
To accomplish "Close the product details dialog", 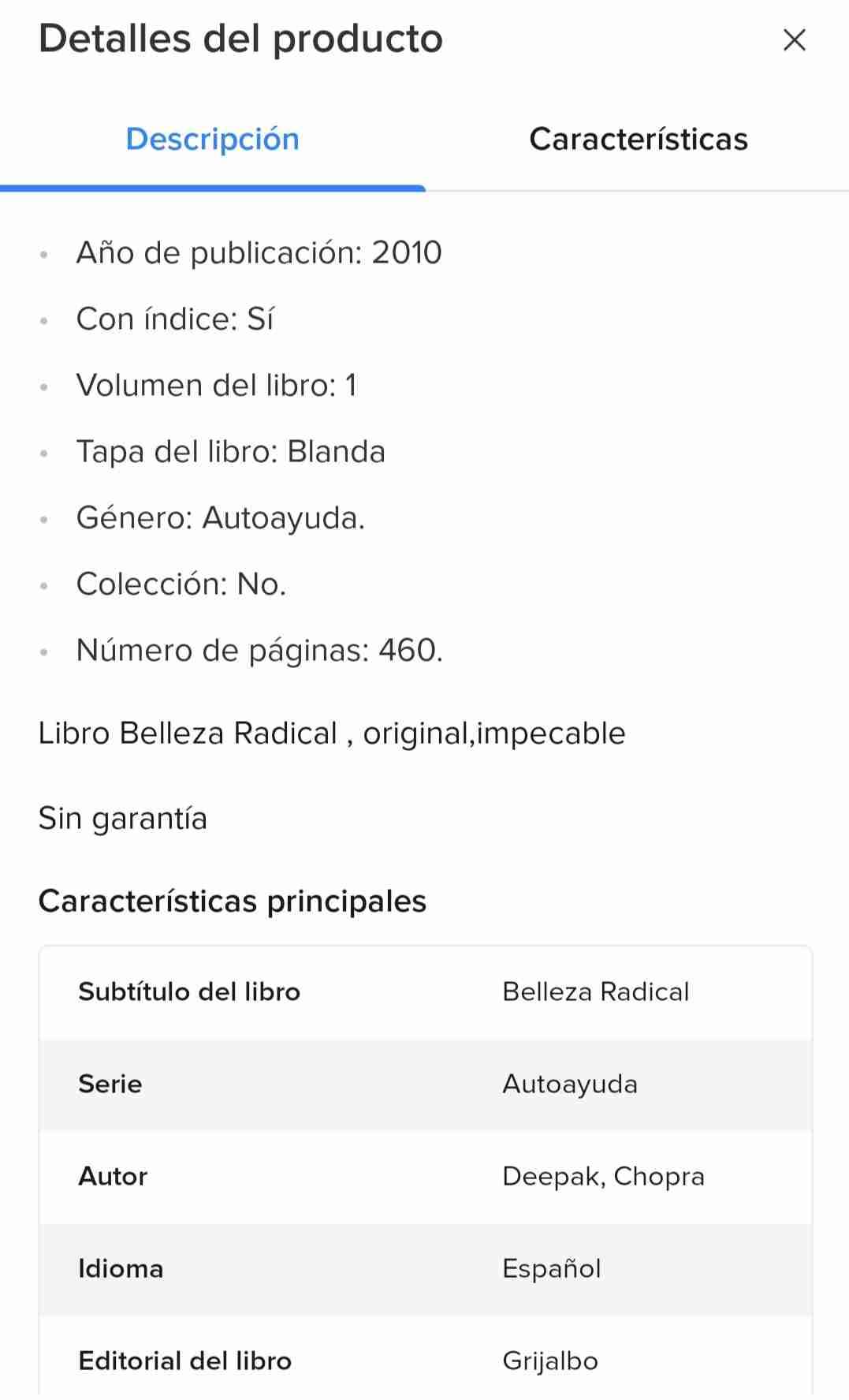I will 795,39.
